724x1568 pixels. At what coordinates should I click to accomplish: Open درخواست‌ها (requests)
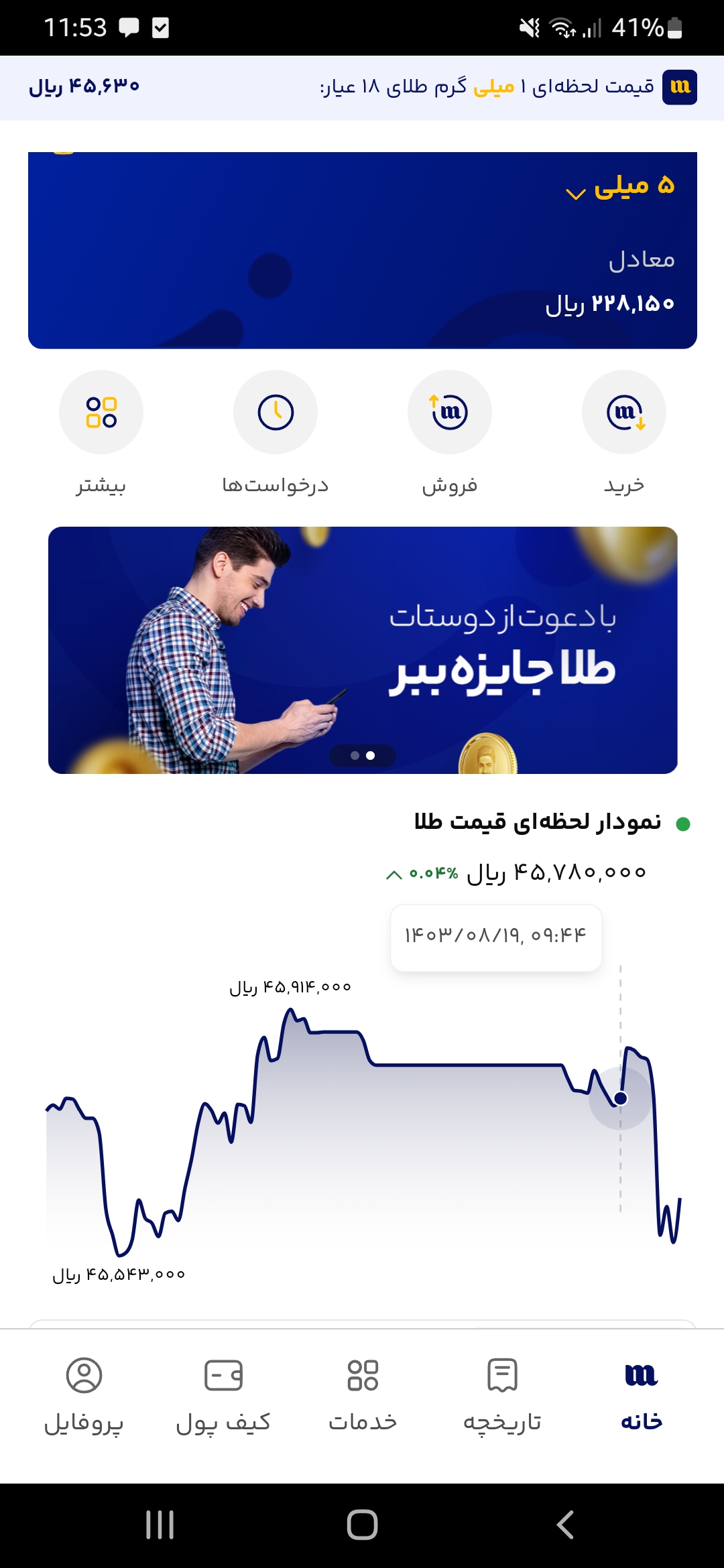[x=275, y=413]
